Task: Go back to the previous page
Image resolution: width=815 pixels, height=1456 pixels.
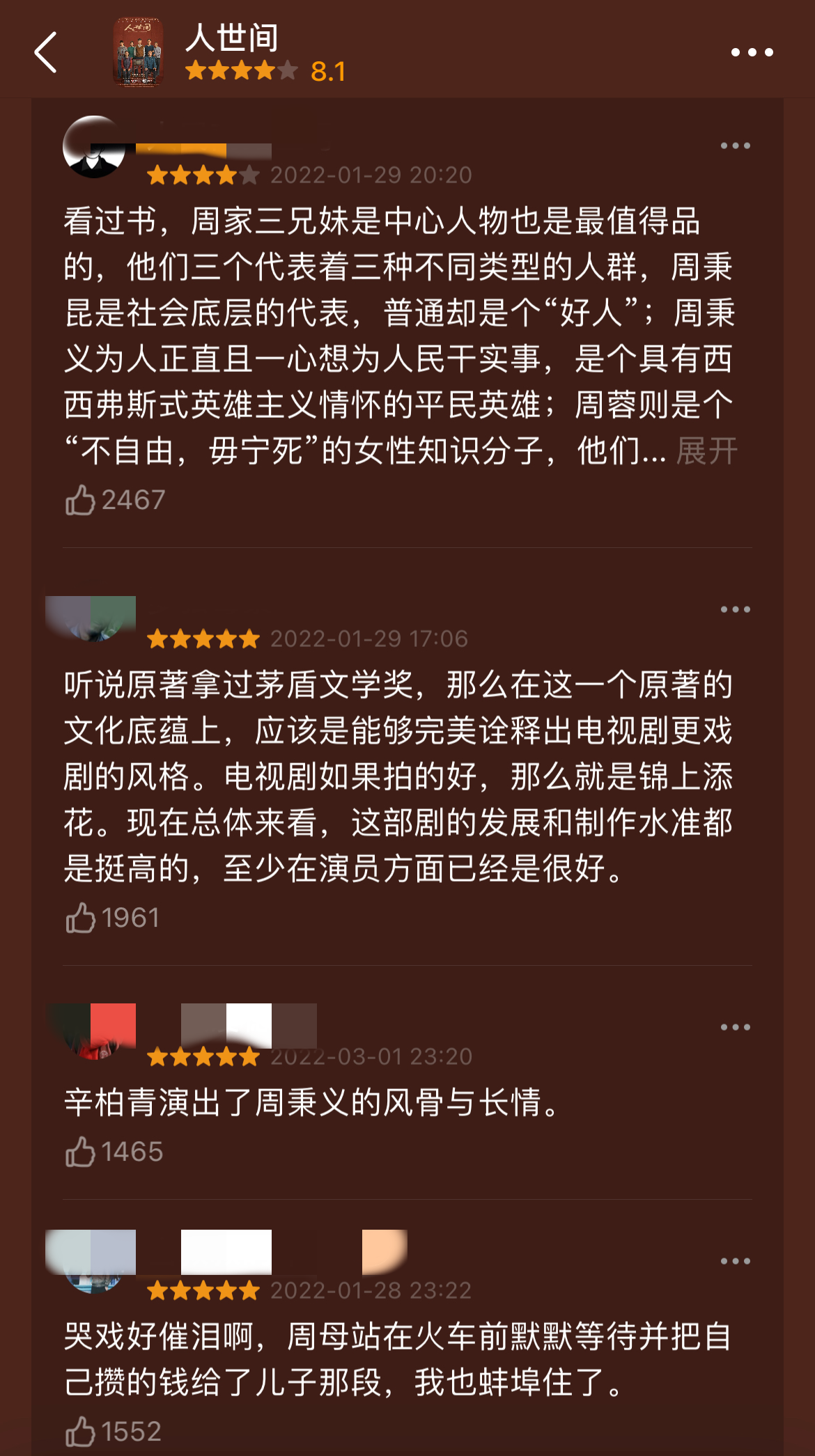Action: click(46, 52)
